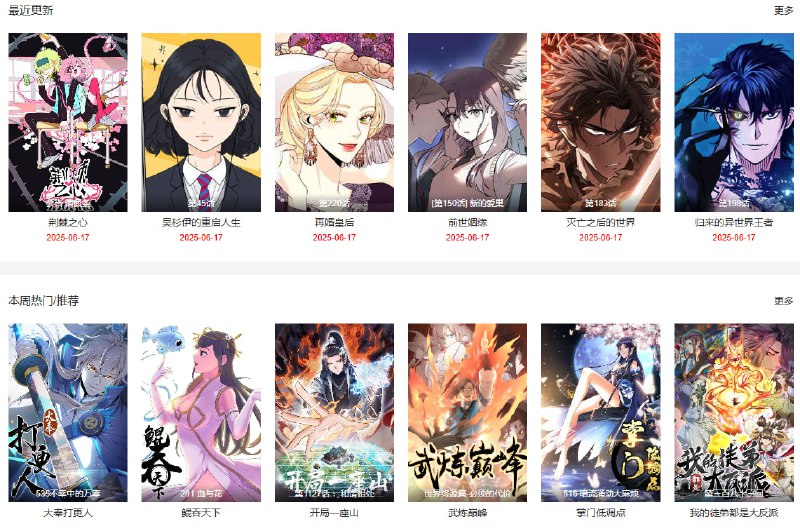The width and height of the screenshot is (800, 531).
Task: Select the 开局一座山 cover
Action: tap(334, 412)
